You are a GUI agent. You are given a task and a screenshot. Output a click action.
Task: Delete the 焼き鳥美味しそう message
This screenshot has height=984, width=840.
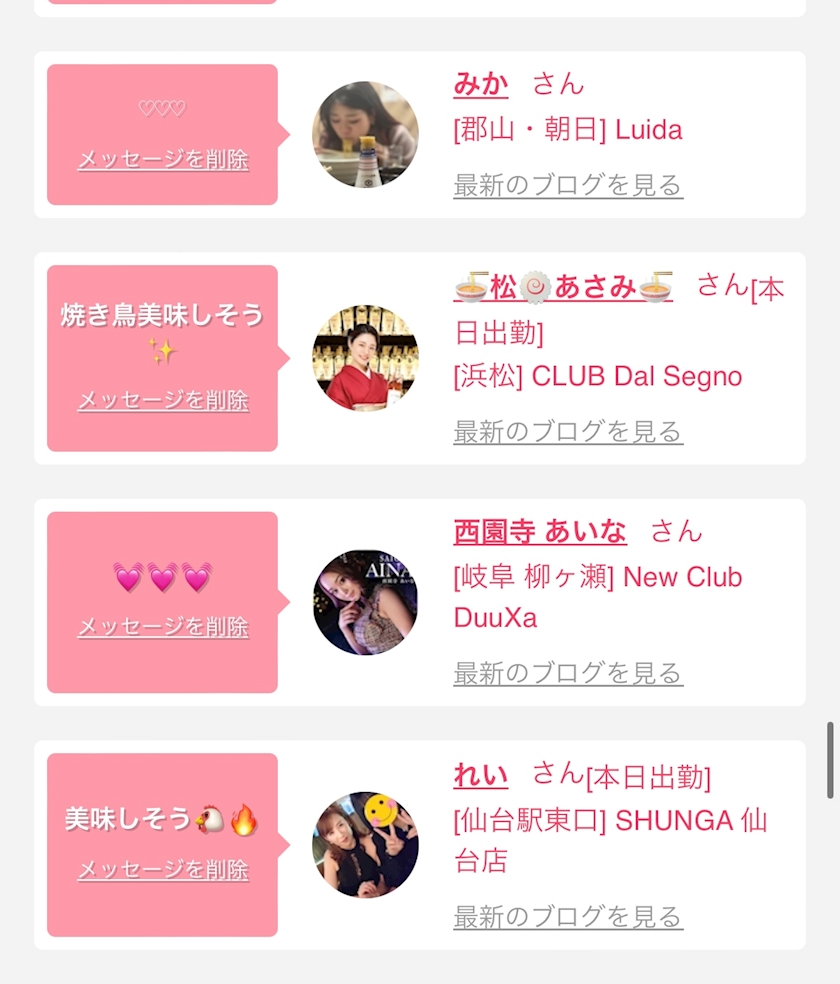(163, 401)
